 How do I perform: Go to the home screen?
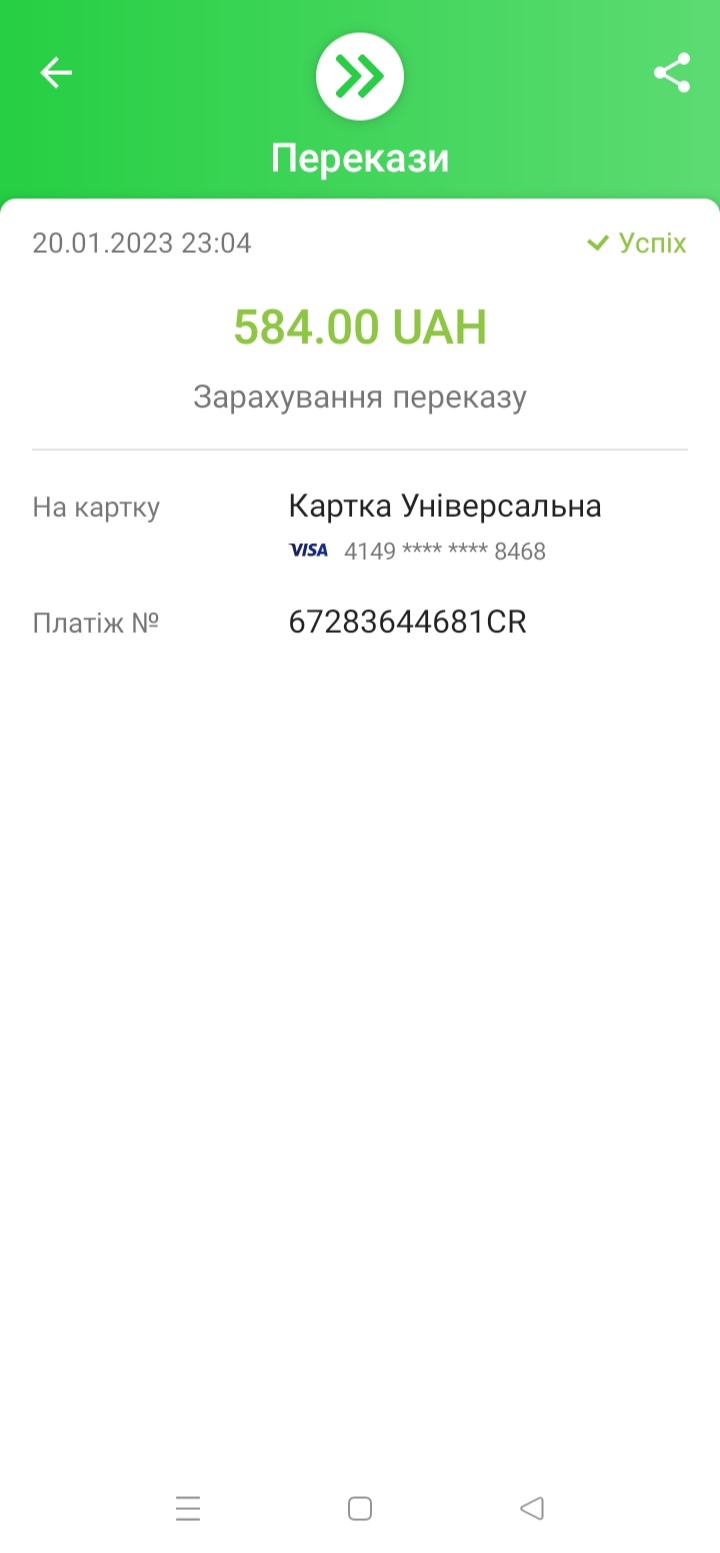(x=360, y=1508)
